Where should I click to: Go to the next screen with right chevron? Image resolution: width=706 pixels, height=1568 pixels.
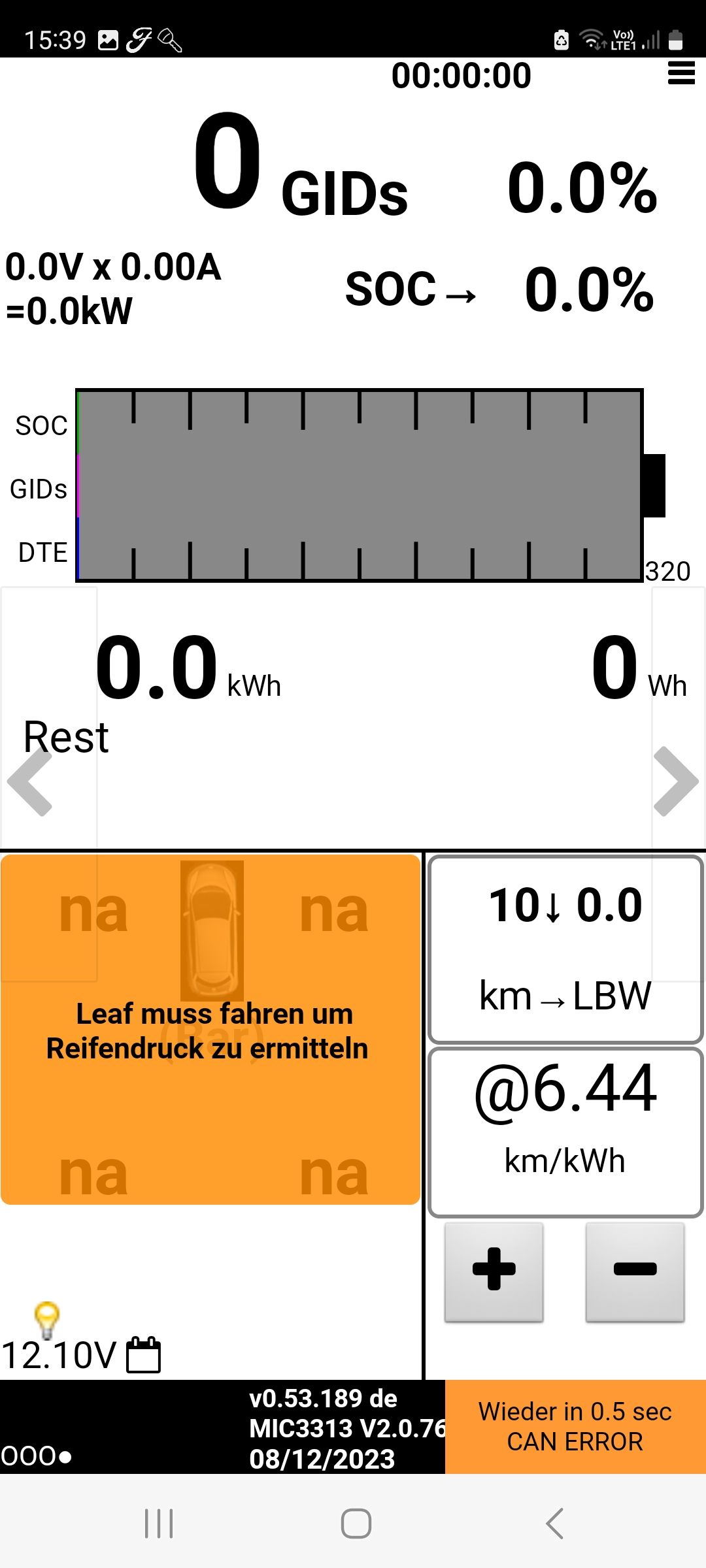[x=676, y=781]
